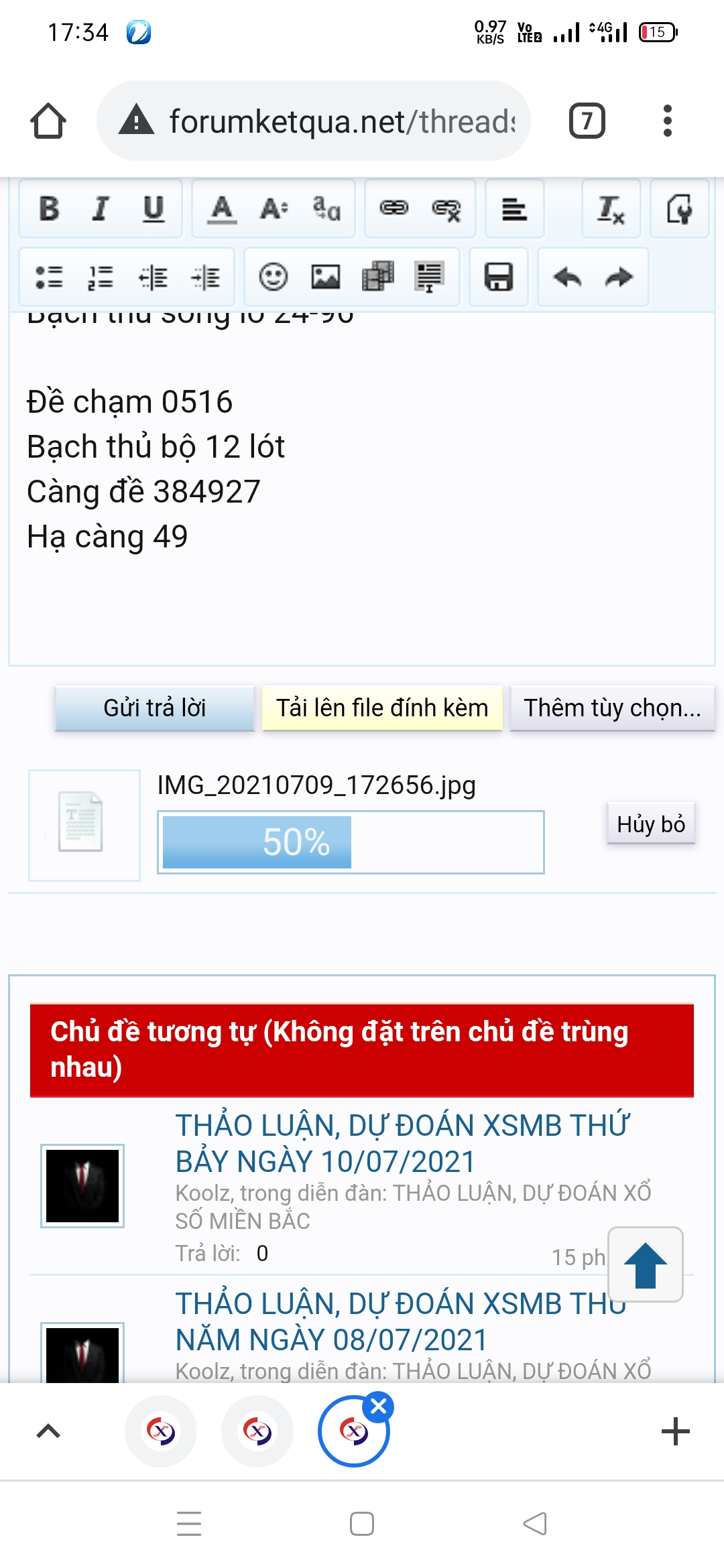The height and width of the screenshot is (1568, 724).
Task: Open the browser overflow menu
Action: pyautogui.click(x=667, y=121)
